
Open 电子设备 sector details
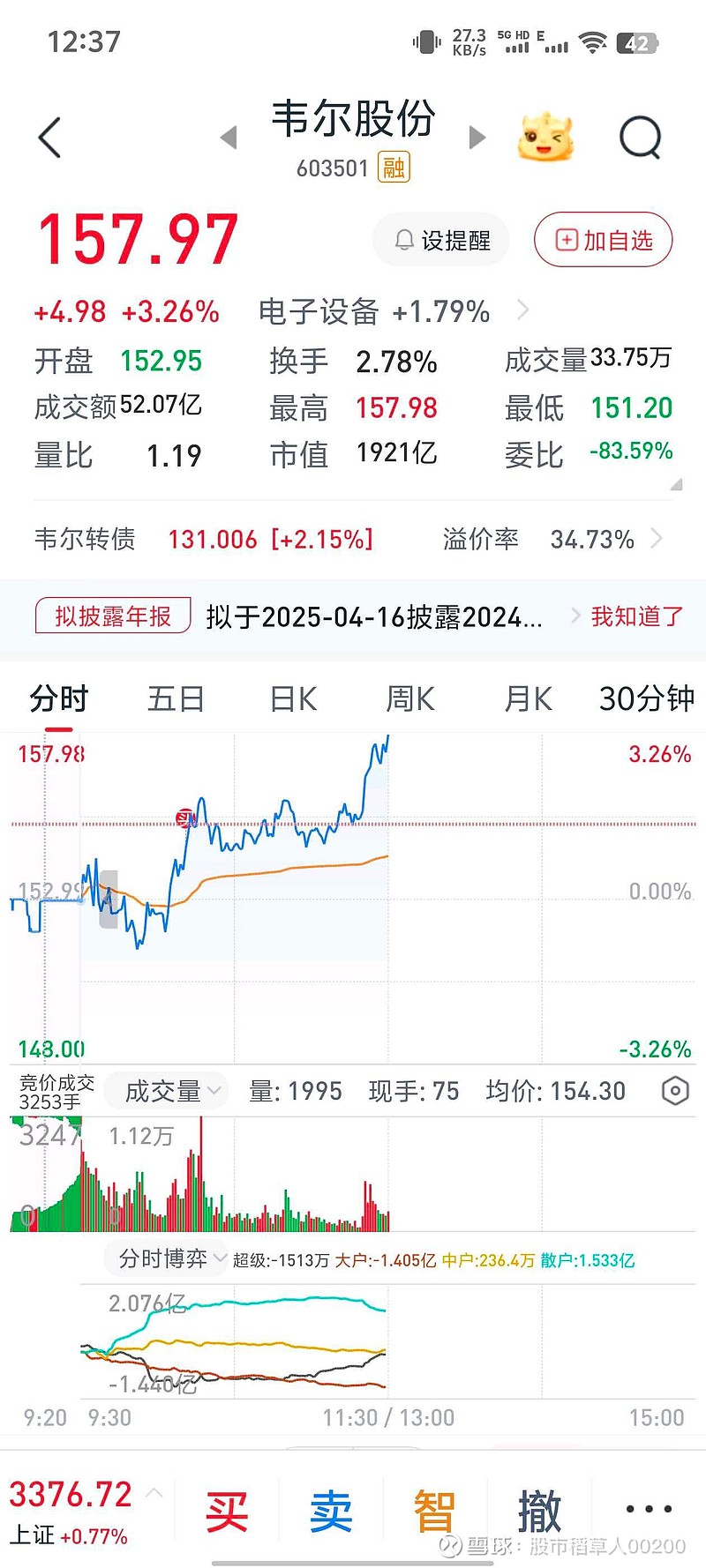tap(393, 311)
